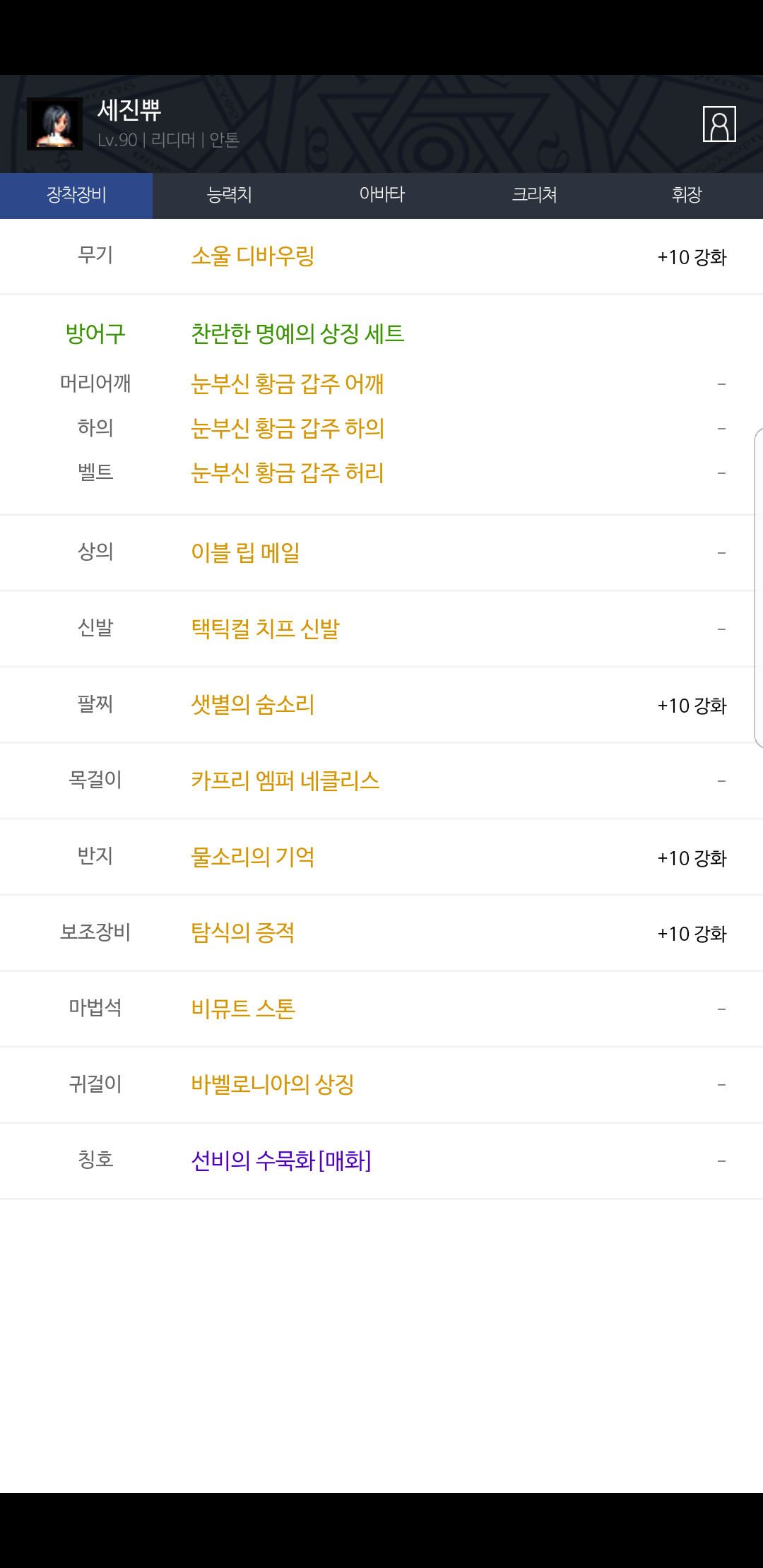Open earring 바벨로니아의 상징
This screenshot has height=1568, width=763.
pos(273,1084)
